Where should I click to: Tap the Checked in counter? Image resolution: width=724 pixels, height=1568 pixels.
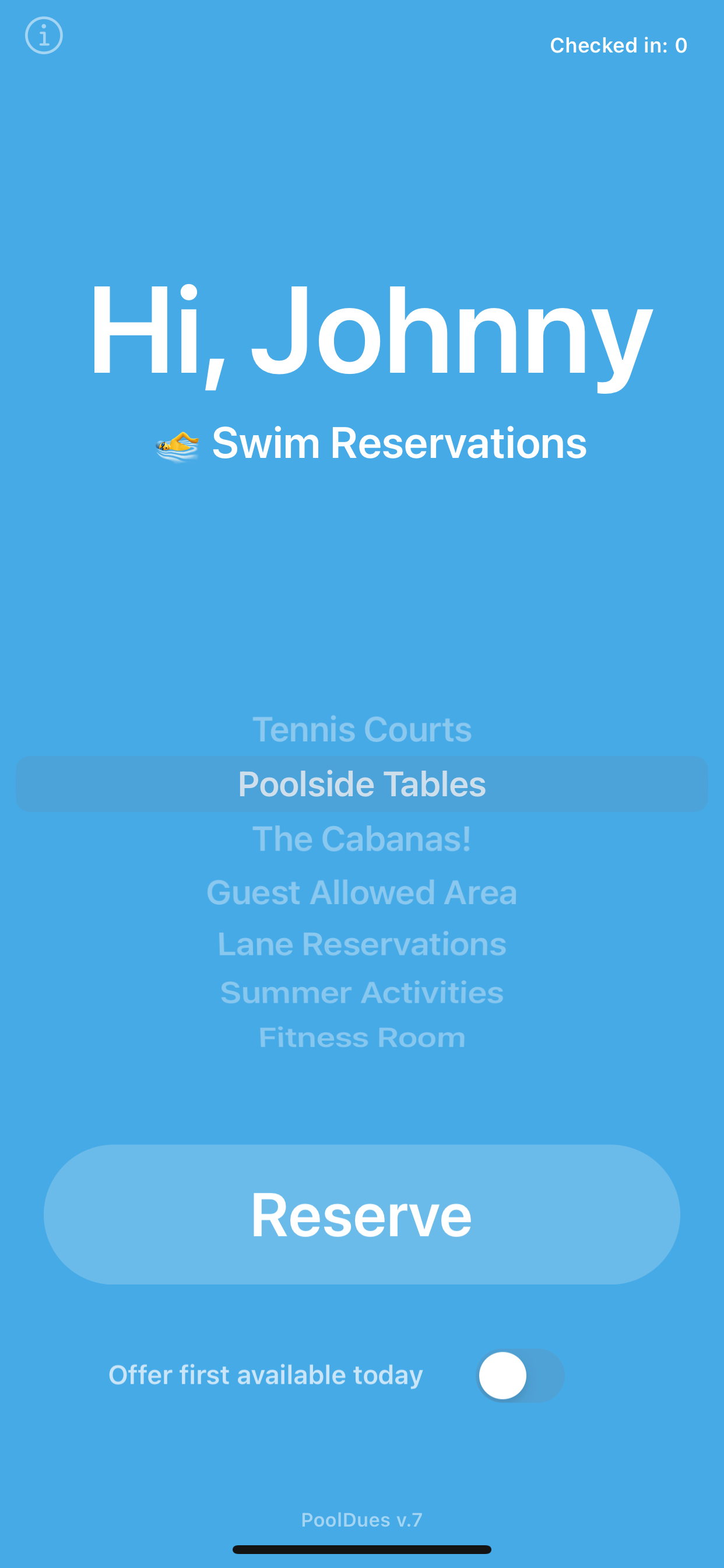point(618,44)
